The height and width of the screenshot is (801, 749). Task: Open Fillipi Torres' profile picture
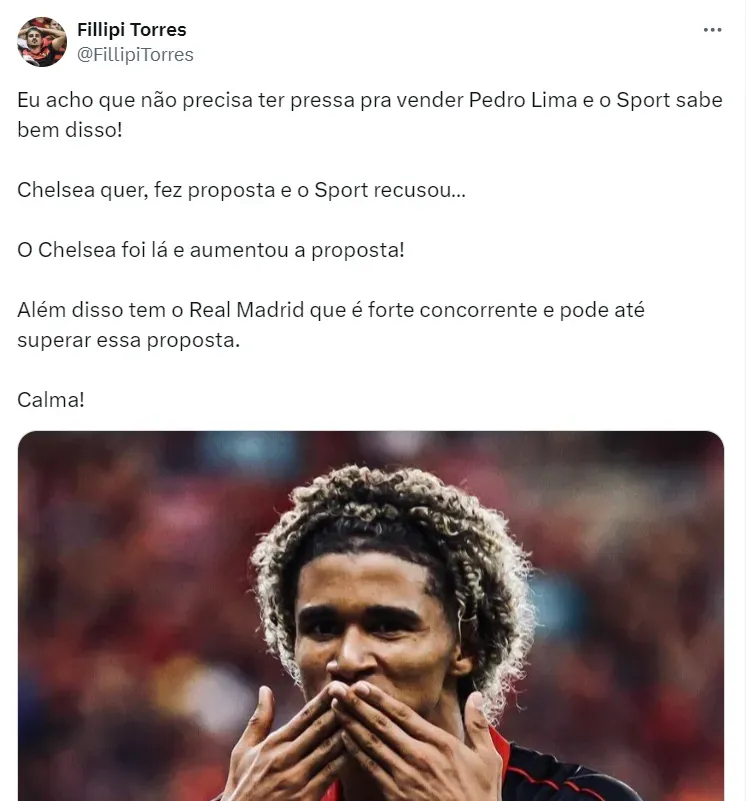42,42
